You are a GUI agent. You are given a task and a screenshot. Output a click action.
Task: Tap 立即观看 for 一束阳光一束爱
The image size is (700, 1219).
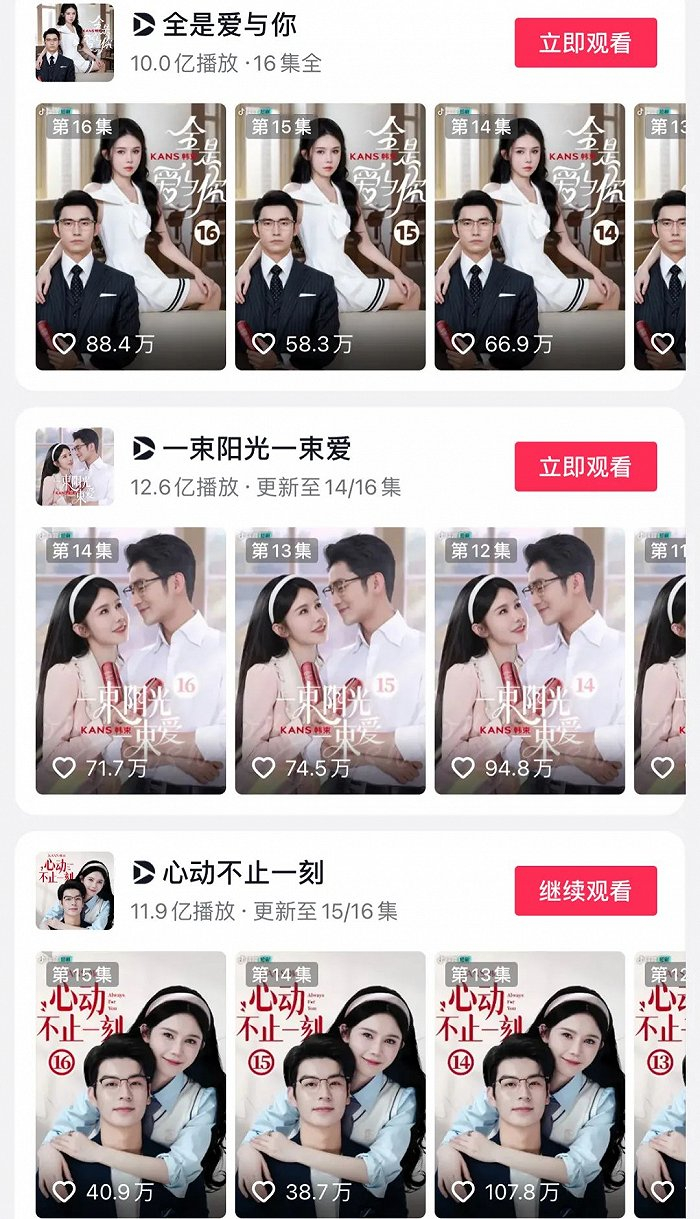(x=585, y=467)
